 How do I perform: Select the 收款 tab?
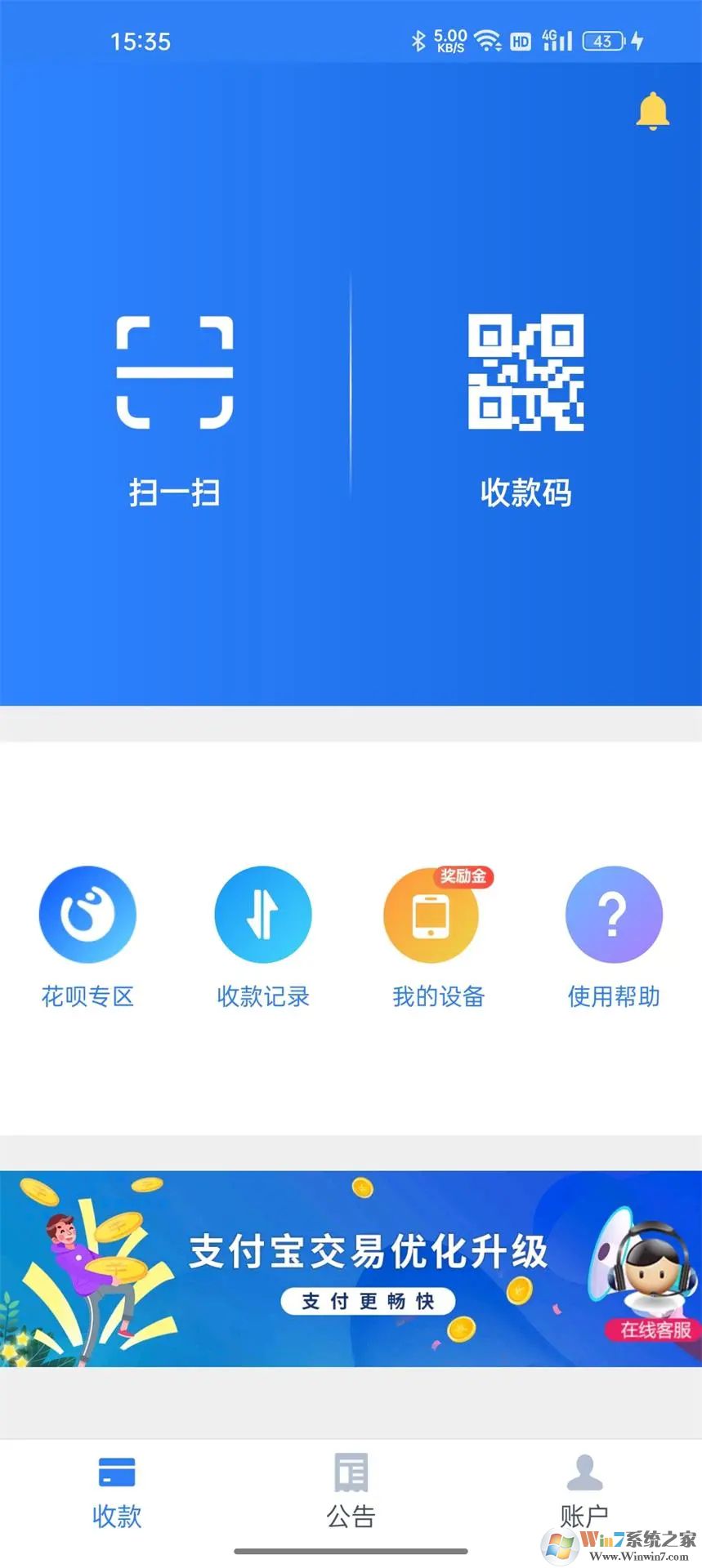(x=116, y=1494)
